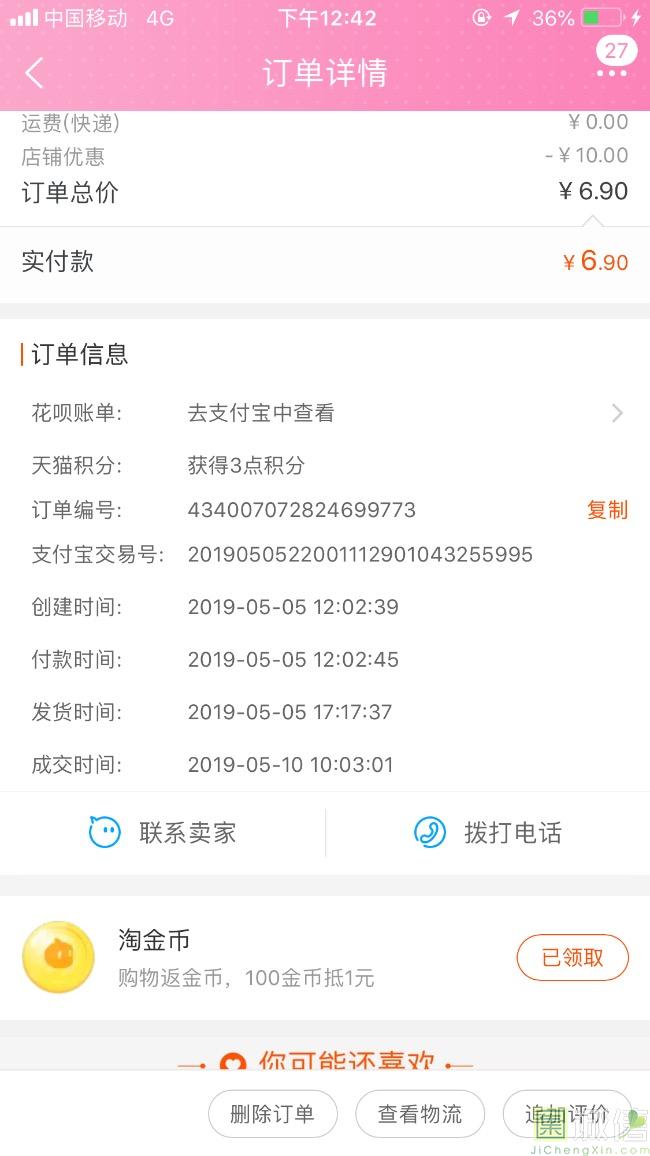The width and height of the screenshot is (650, 1156).
Task: Add a follow-up review via 追加评价
Action: 567,1114
